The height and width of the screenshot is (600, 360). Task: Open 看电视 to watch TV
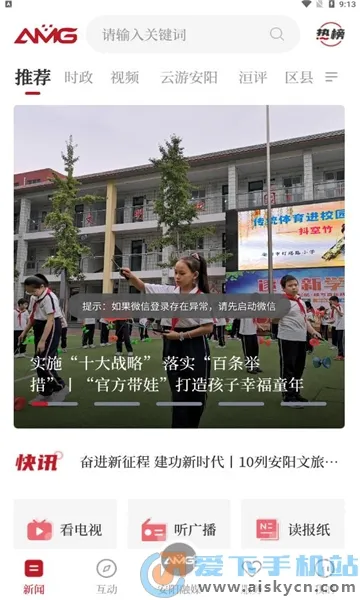65,530
